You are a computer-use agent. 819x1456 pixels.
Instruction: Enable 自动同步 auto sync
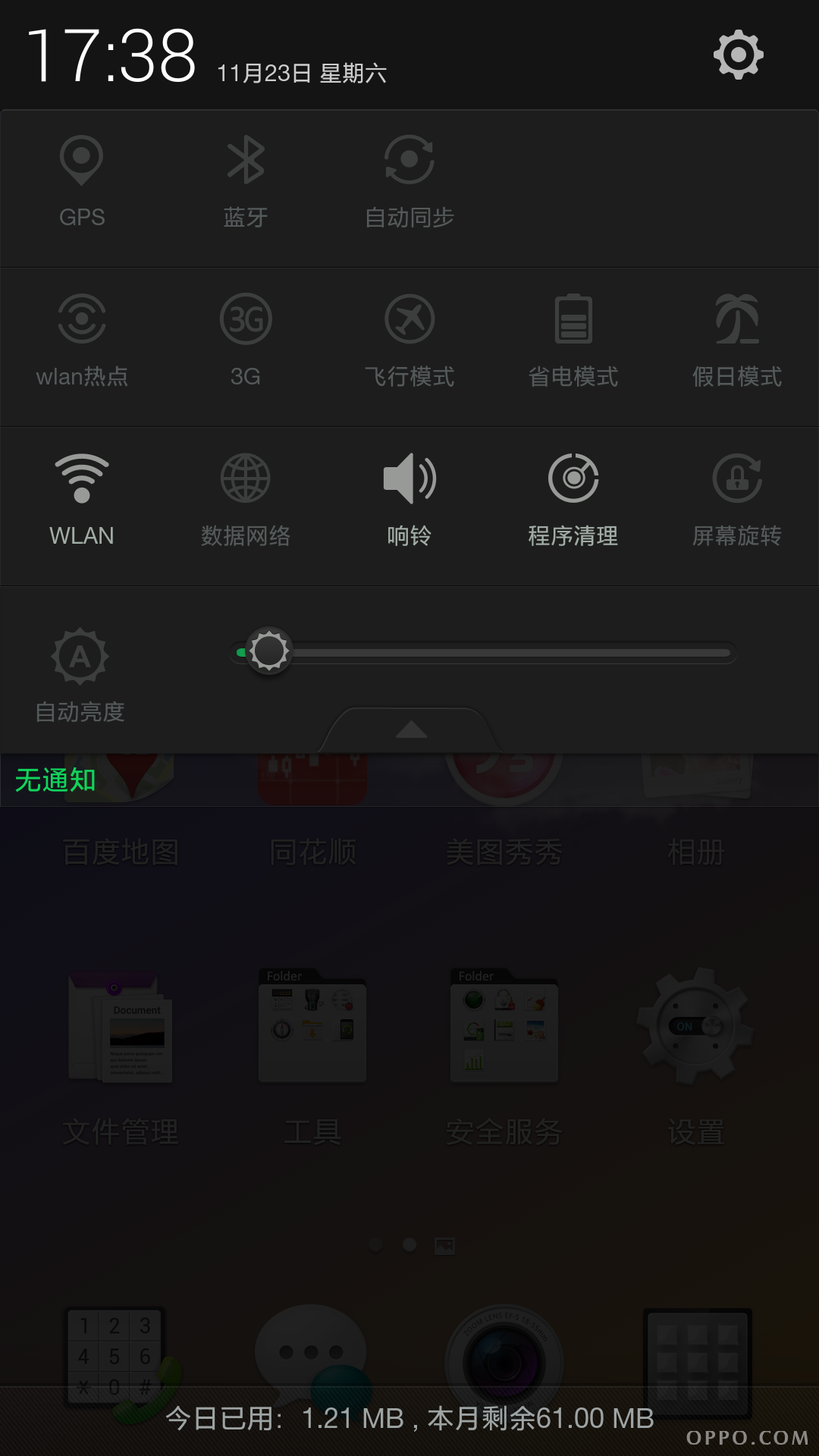(409, 184)
